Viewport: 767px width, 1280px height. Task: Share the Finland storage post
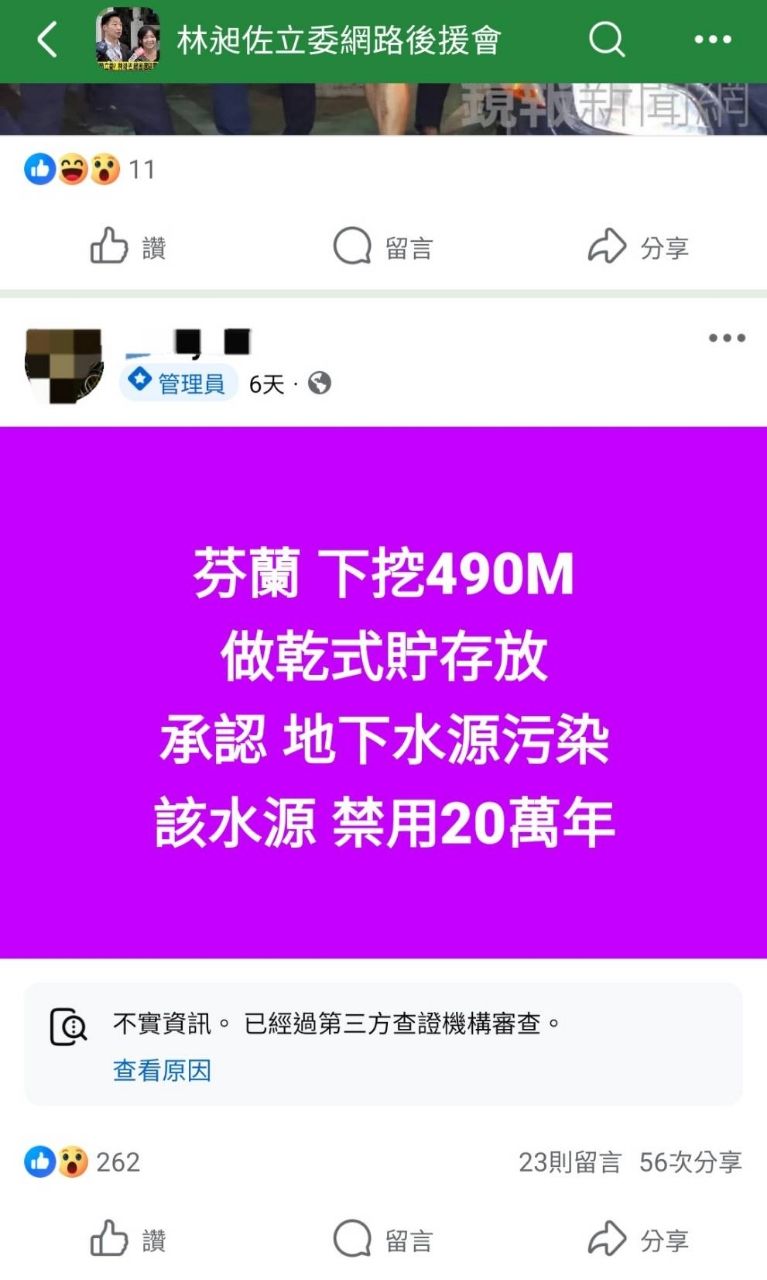[638, 1241]
